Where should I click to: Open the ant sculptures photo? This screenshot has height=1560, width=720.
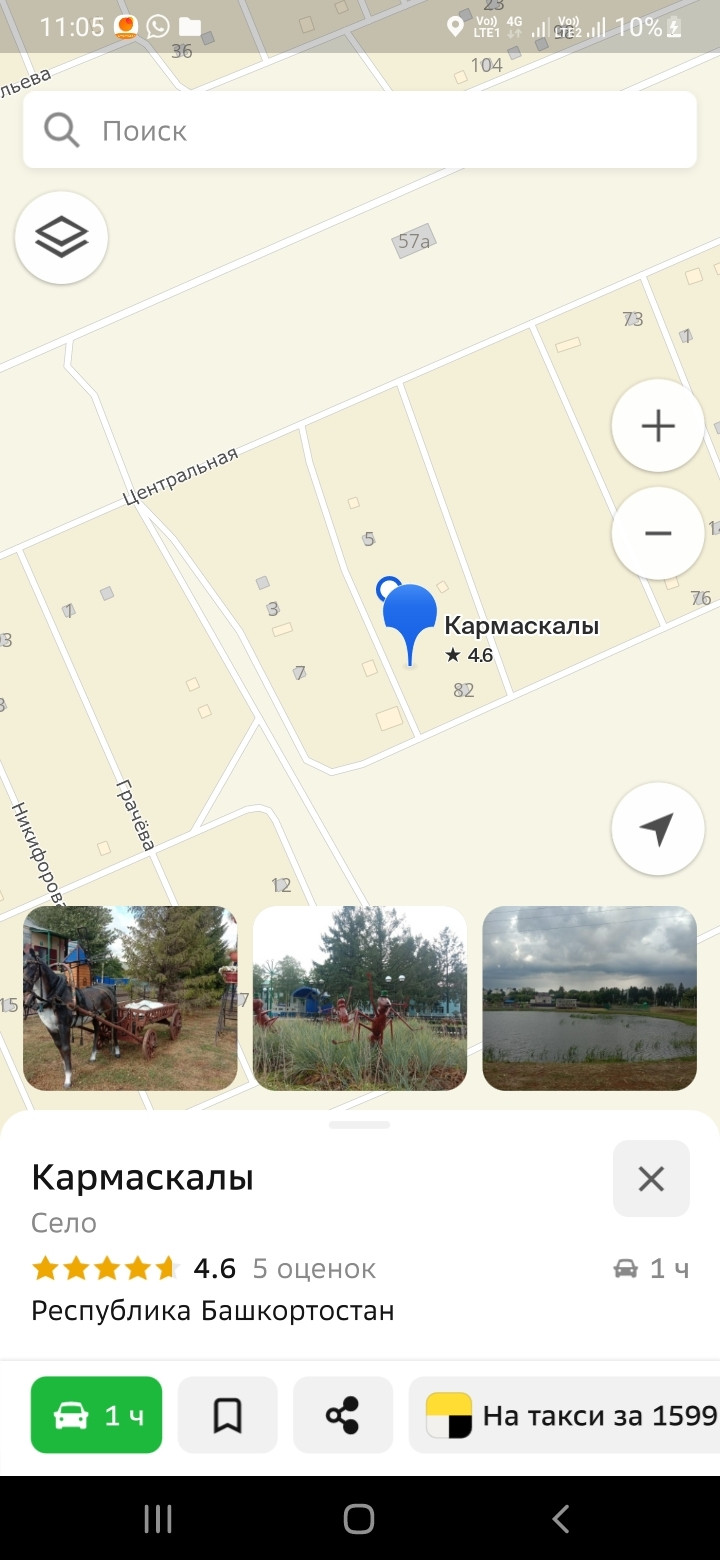360,998
